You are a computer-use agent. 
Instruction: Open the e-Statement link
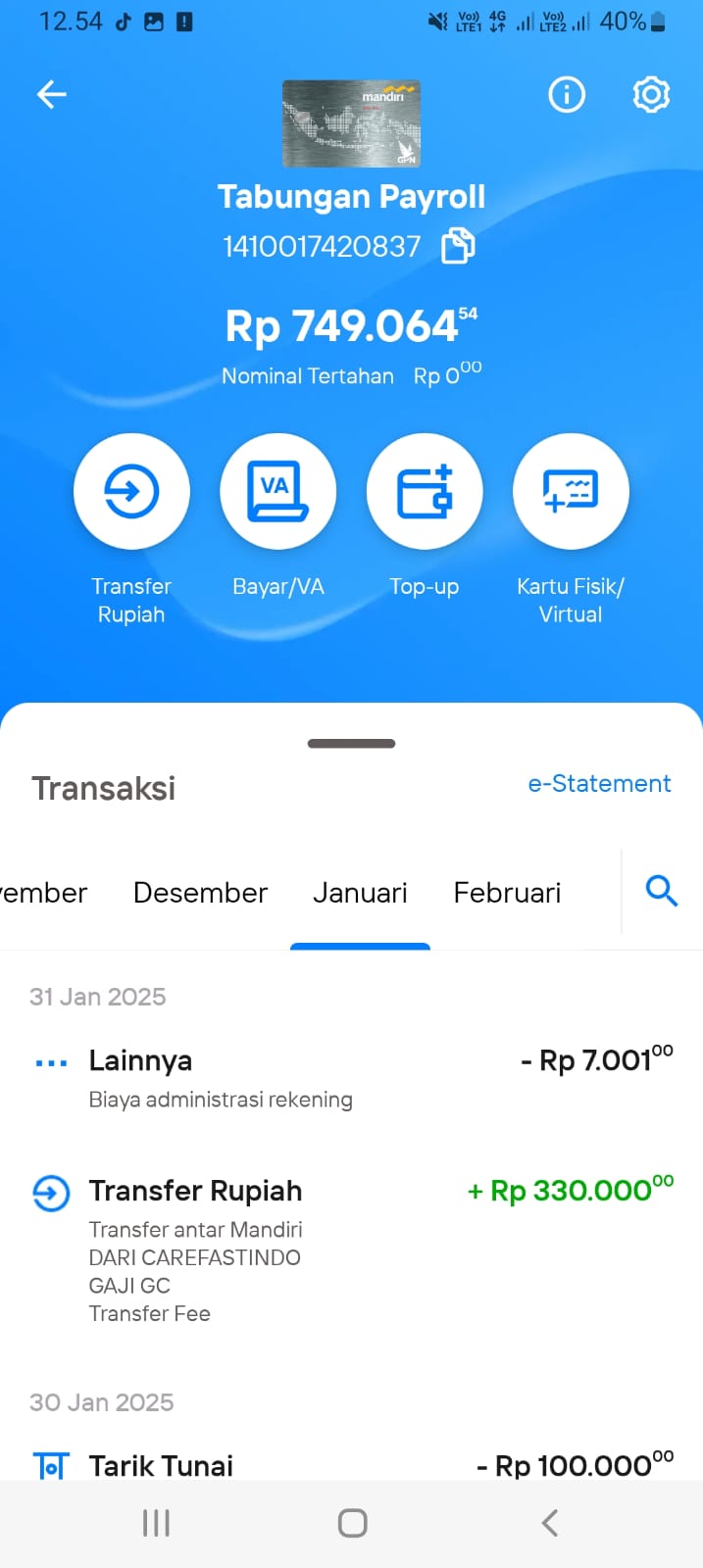point(599,783)
